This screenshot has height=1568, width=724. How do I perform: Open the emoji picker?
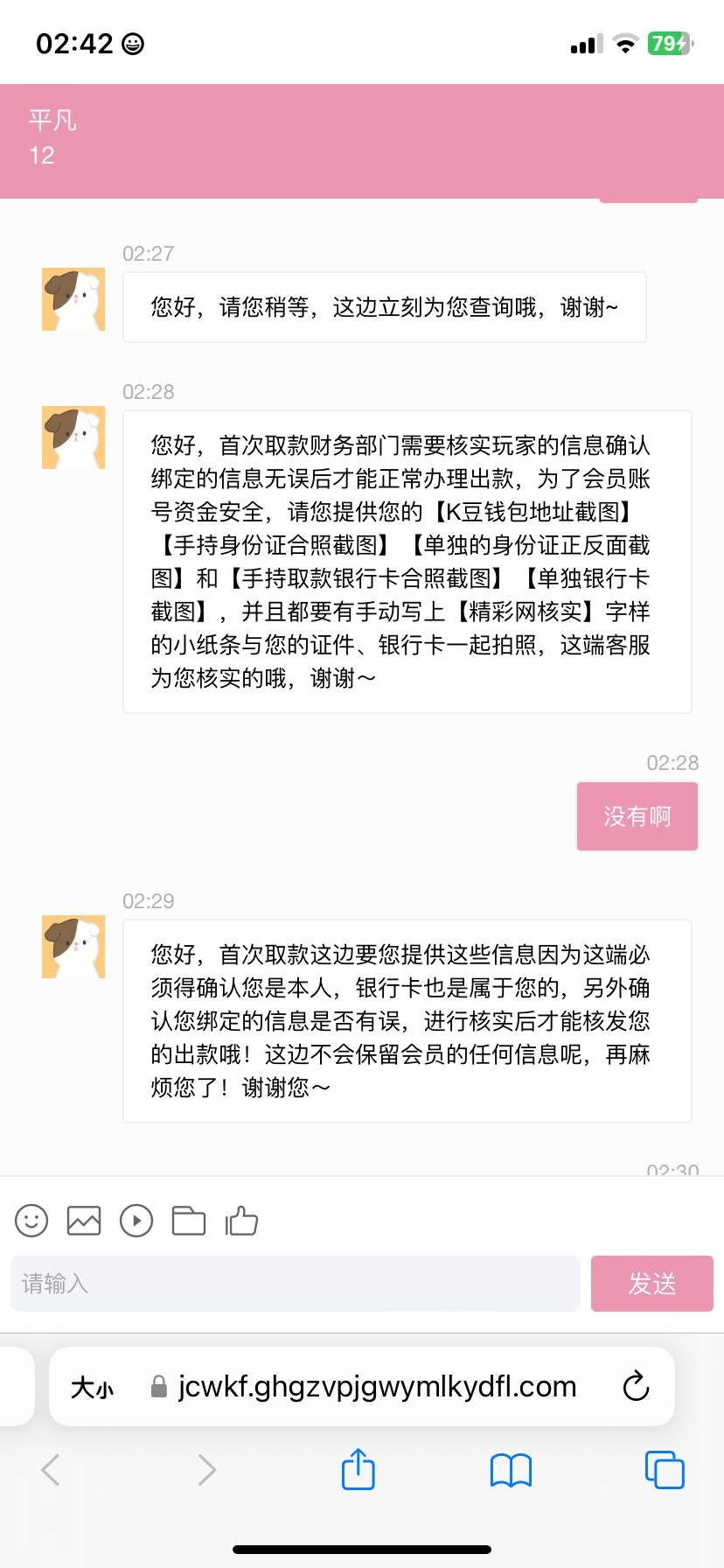[x=31, y=1221]
